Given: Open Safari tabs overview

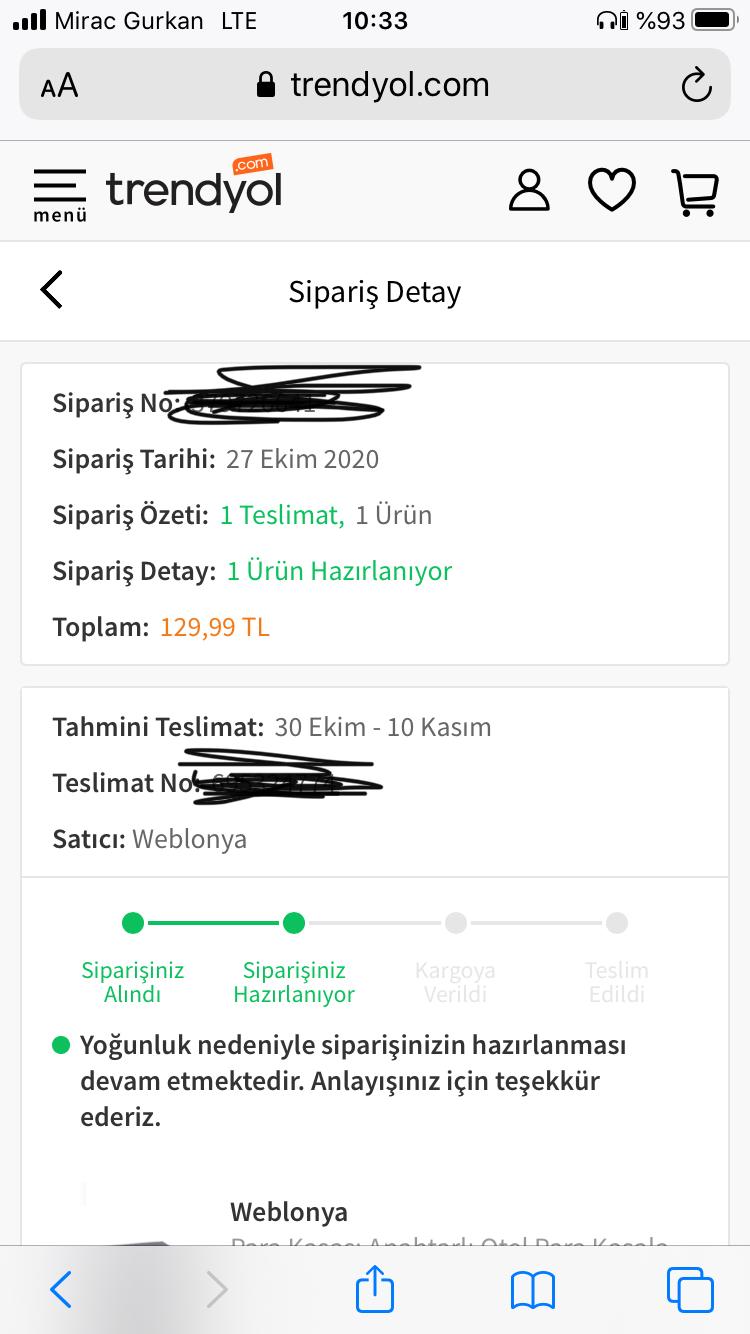Looking at the screenshot, I should (x=690, y=1289).
